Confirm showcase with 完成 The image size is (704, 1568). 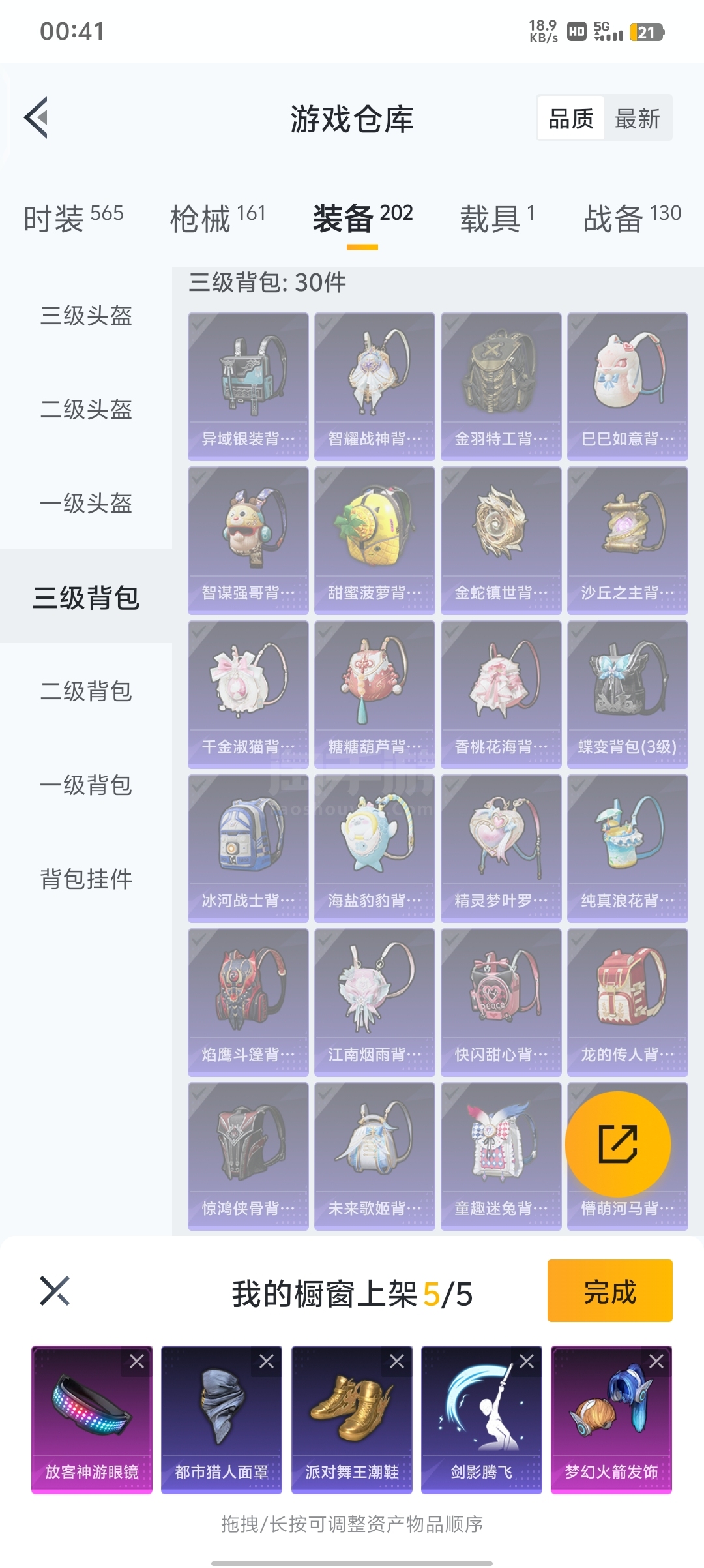[x=609, y=1291]
